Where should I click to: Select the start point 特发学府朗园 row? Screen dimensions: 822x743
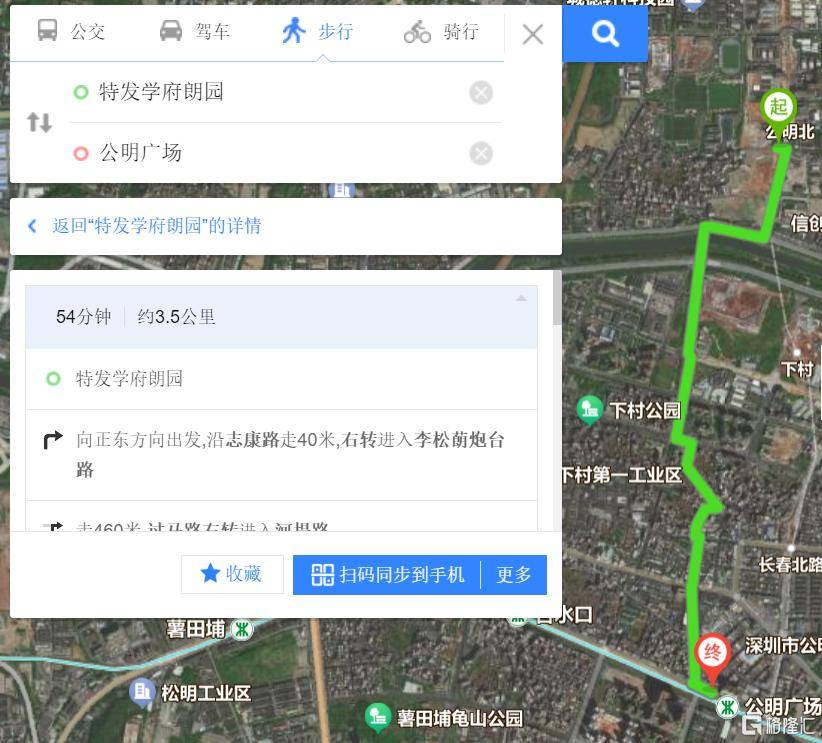pyautogui.click(x=281, y=379)
